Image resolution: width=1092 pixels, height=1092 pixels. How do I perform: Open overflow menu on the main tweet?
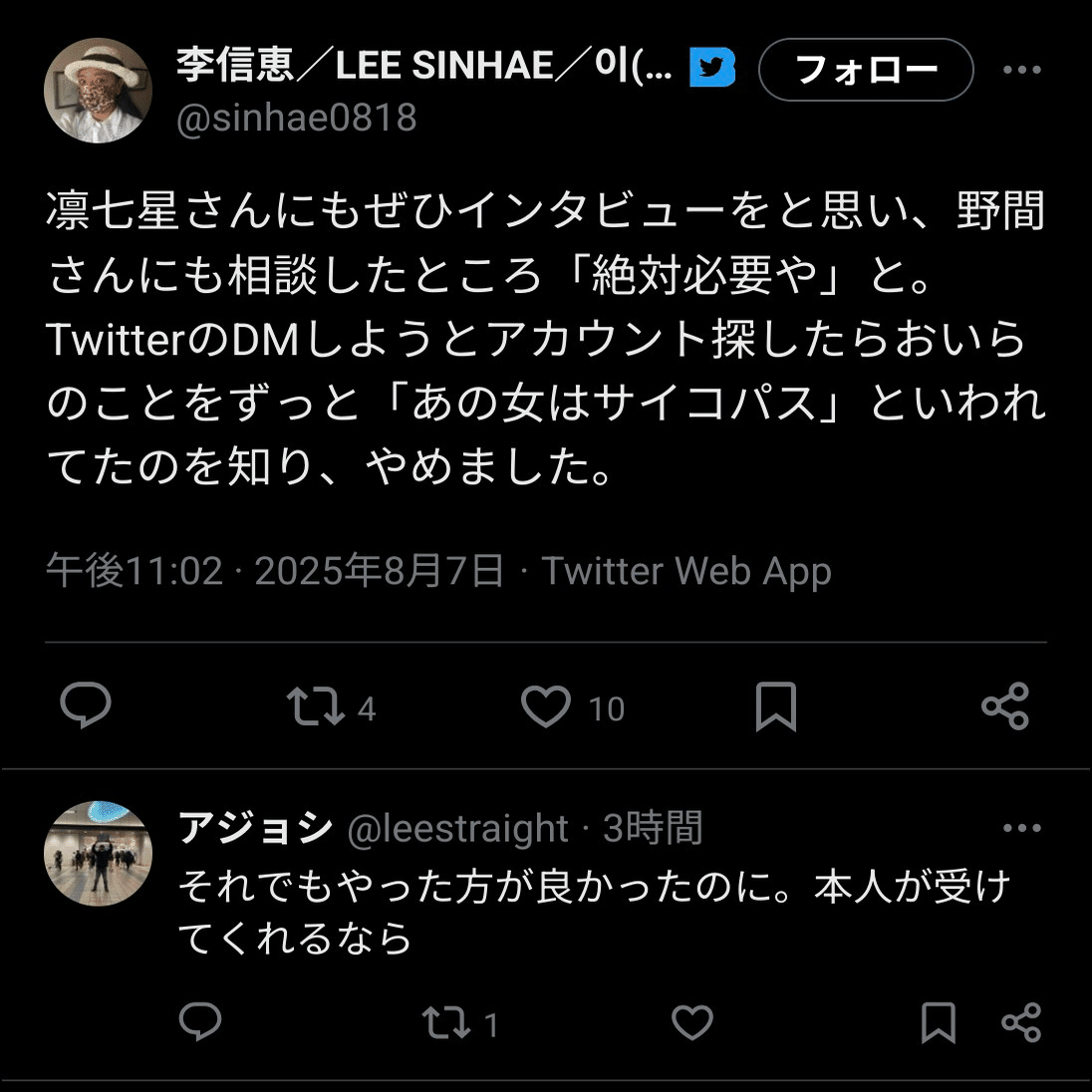(x=1021, y=70)
